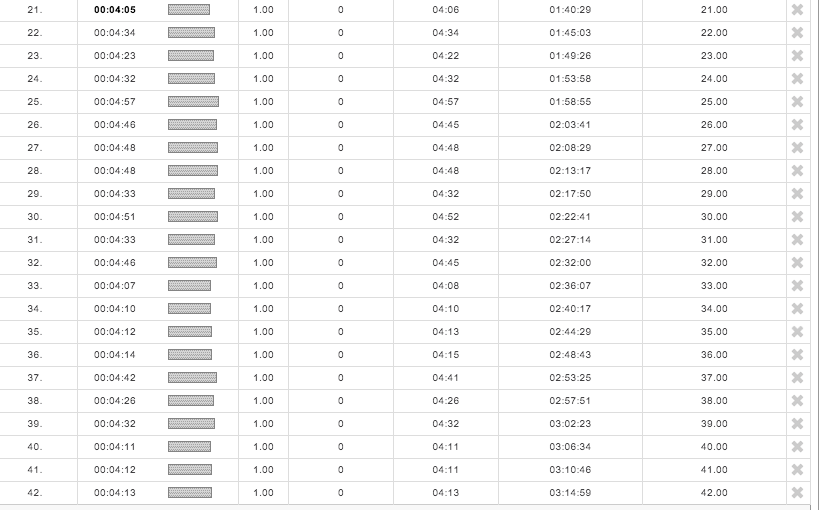
Task: Delete lap 21 using its X icon
Action: click(797, 10)
